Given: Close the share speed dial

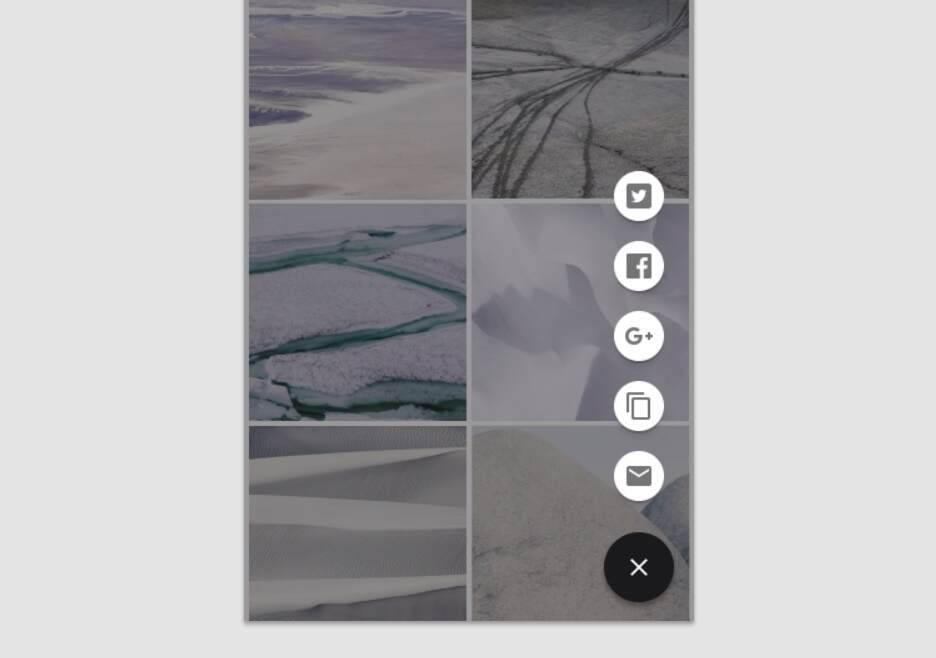Looking at the screenshot, I should pyautogui.click(x=639, y=567).
